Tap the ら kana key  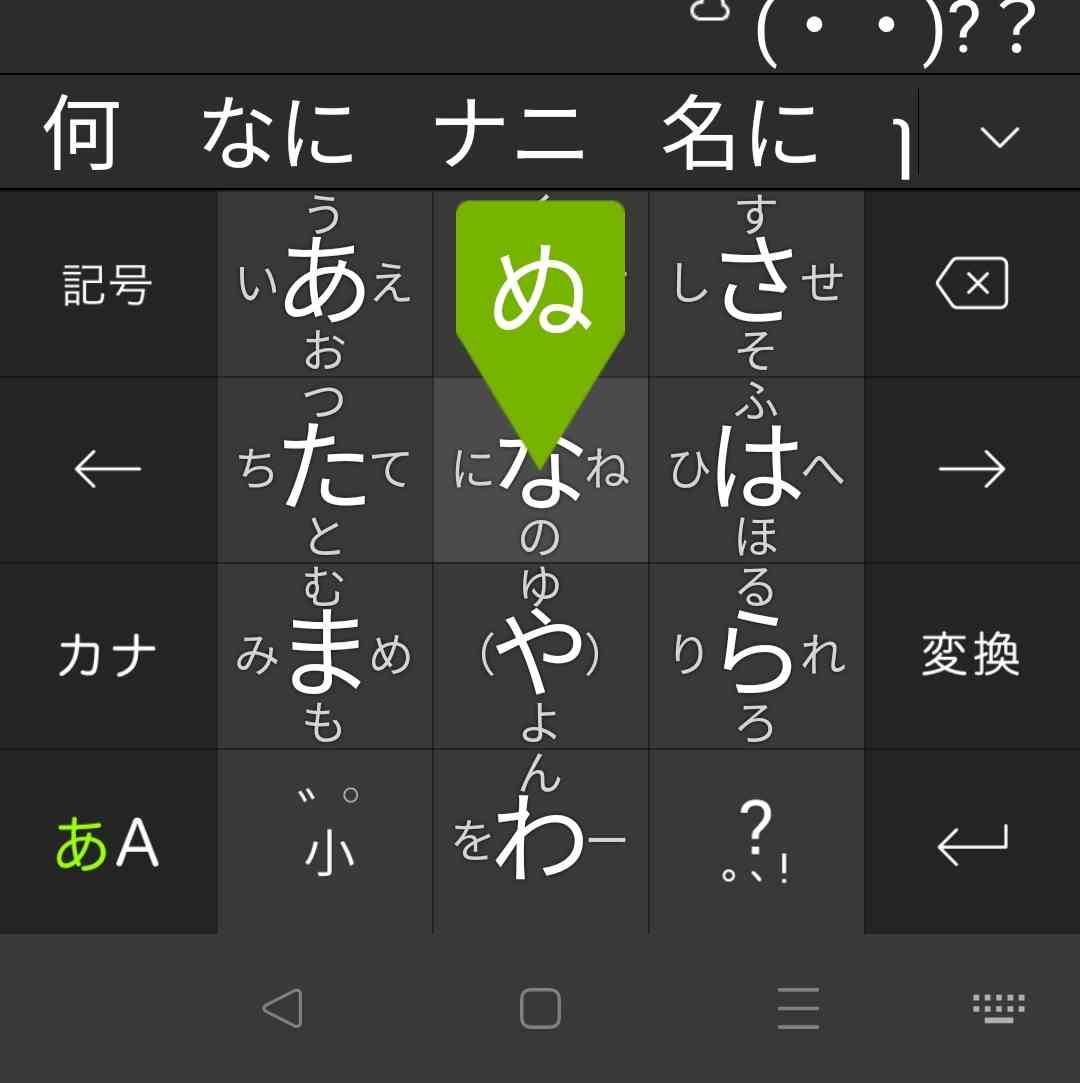[x=757, y=656]
